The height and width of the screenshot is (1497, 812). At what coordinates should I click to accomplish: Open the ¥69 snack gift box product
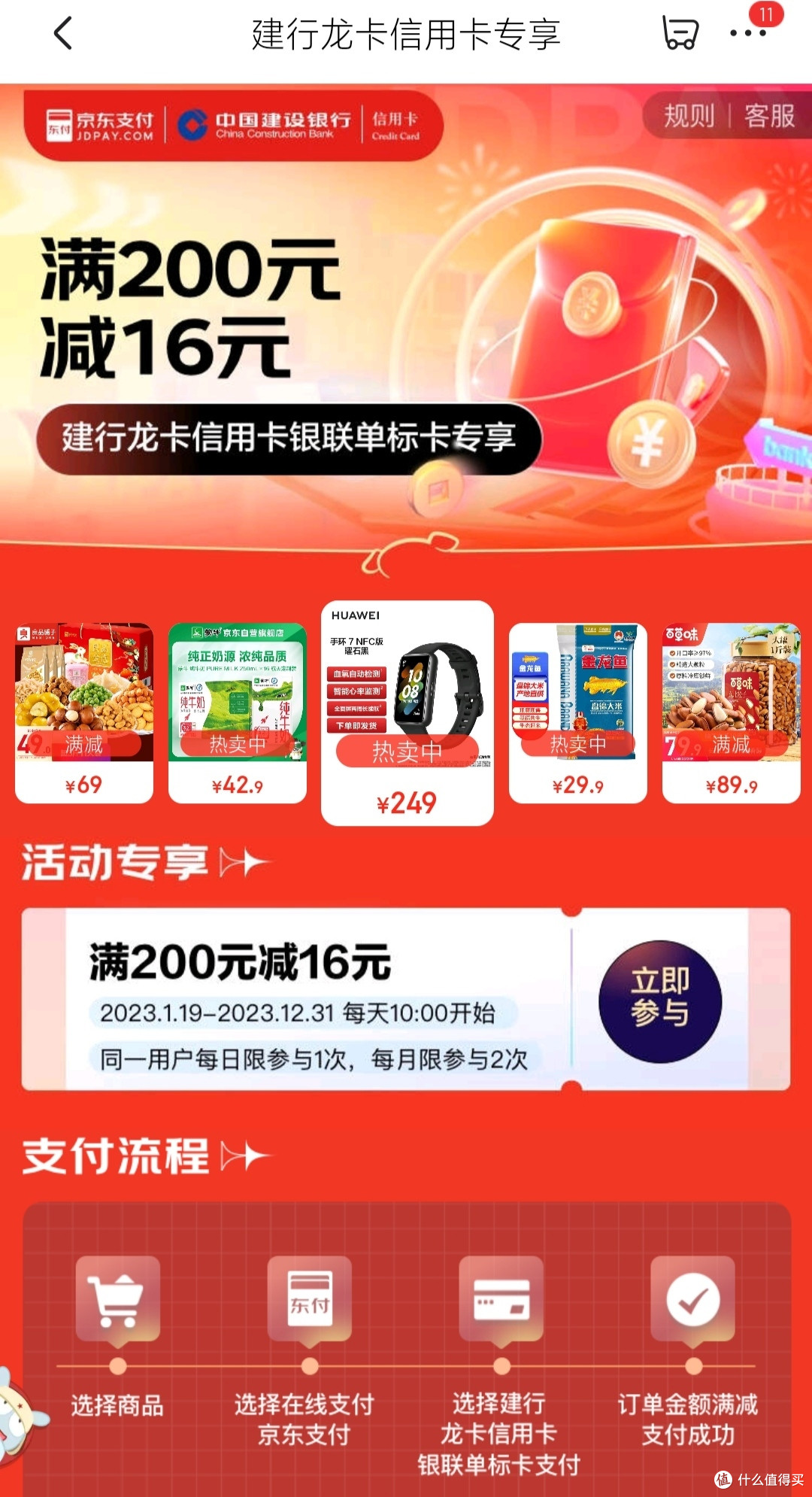tap(84, 712)
